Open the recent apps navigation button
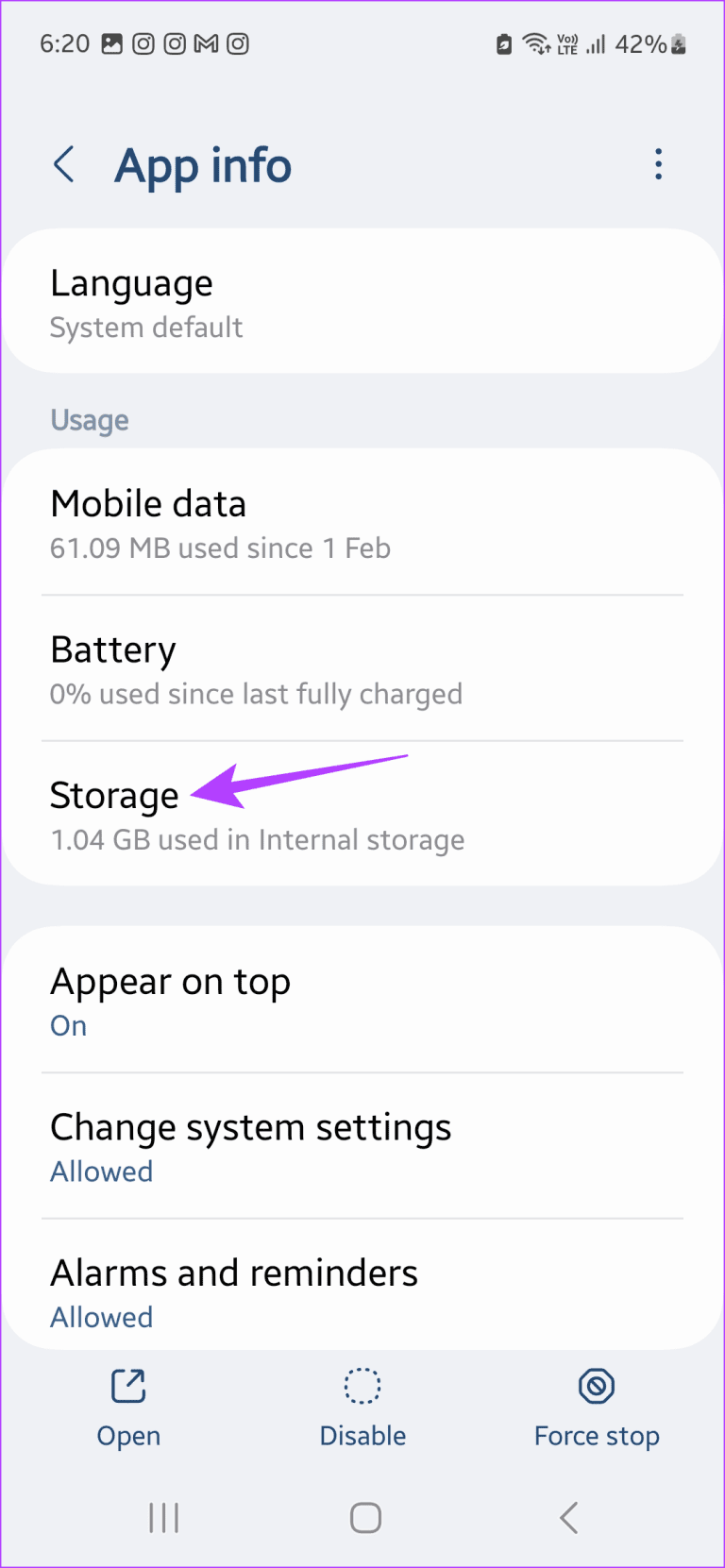The height and width of the screenshot is (1568, 725). (x=162, y=1518)
